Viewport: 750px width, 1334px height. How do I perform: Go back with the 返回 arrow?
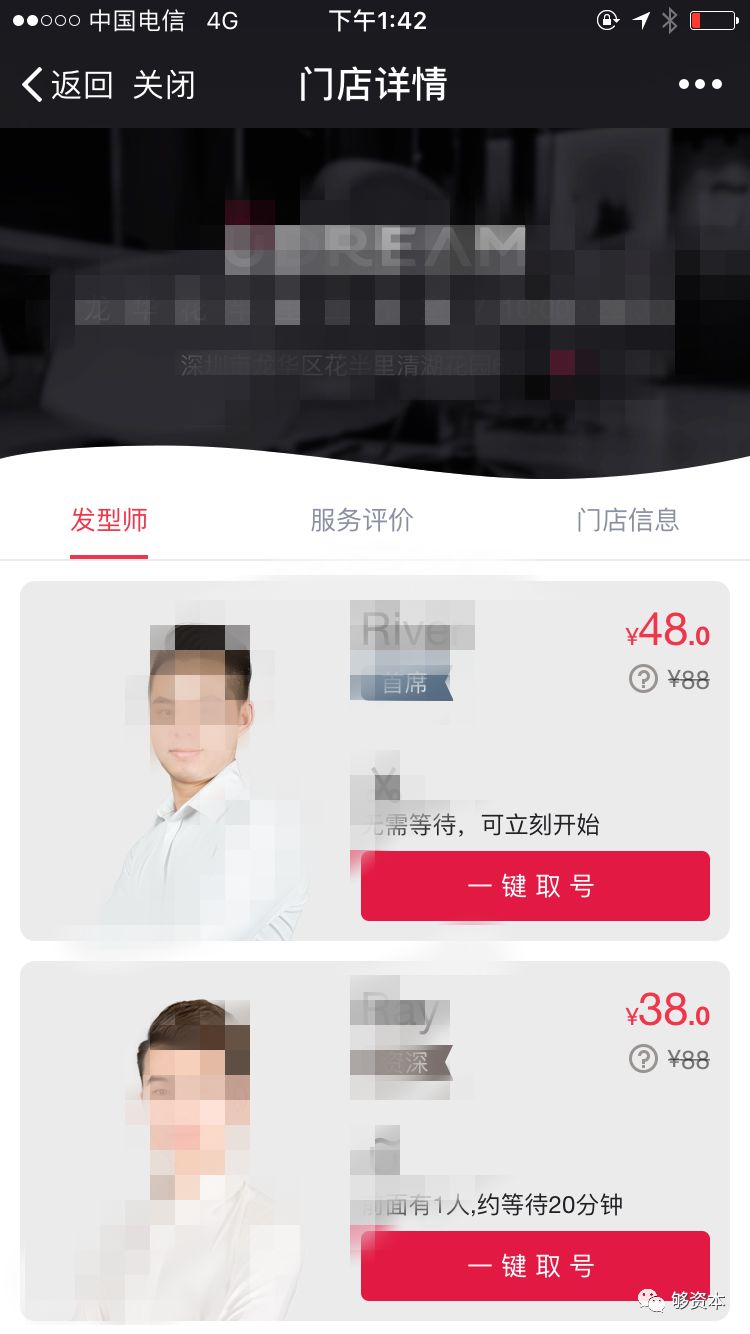pyautogui.click(x=66, y=85)
